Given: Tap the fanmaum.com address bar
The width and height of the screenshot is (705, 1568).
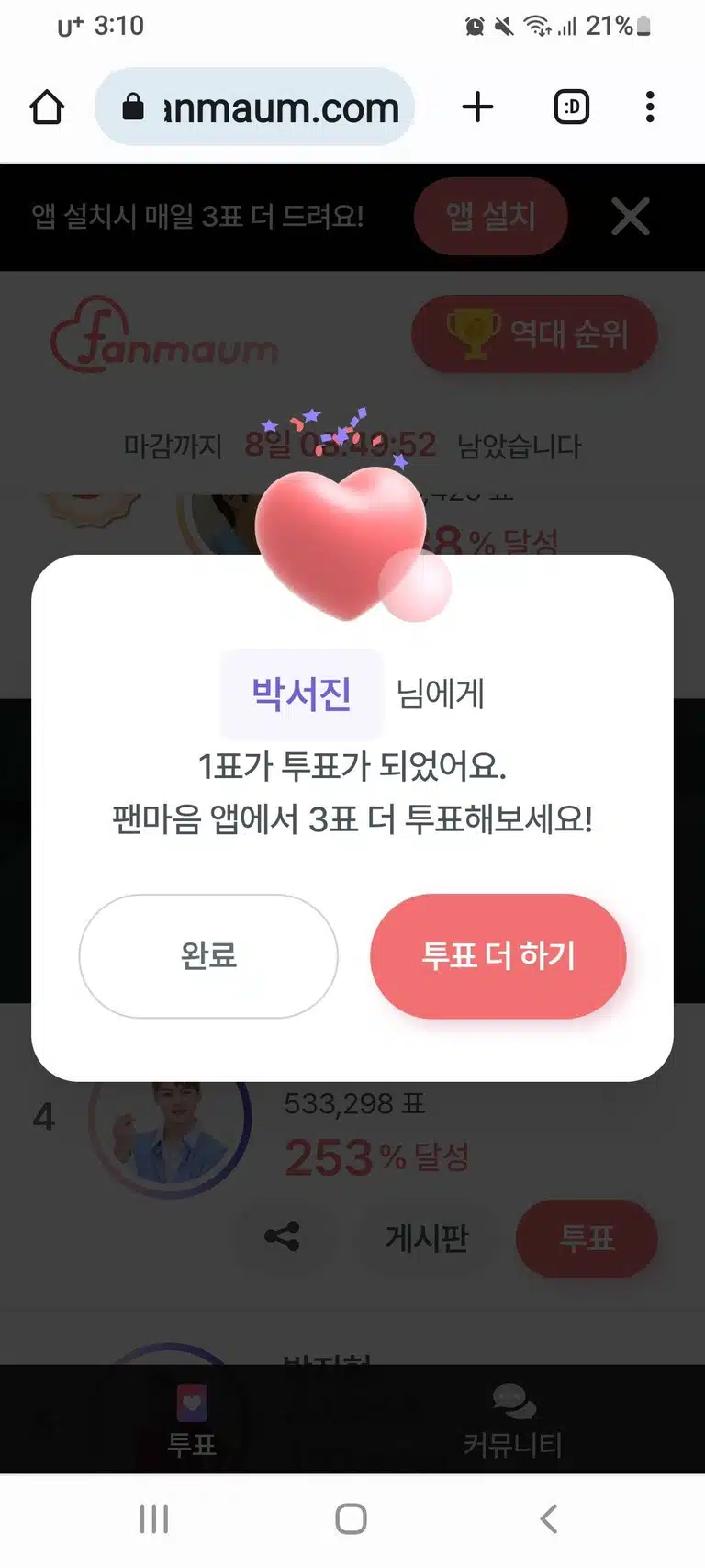Looking at the screenshot, I should [x=254, y=107].
